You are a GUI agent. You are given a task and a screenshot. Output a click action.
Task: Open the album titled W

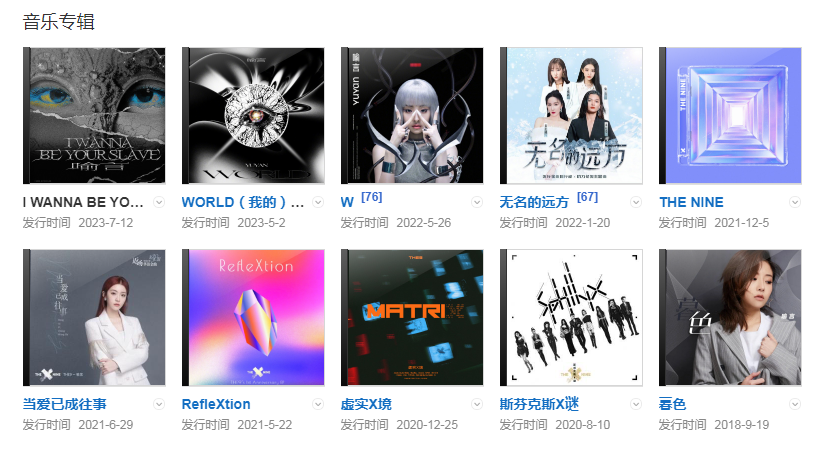pyautogui.click(x=347, y=202)
